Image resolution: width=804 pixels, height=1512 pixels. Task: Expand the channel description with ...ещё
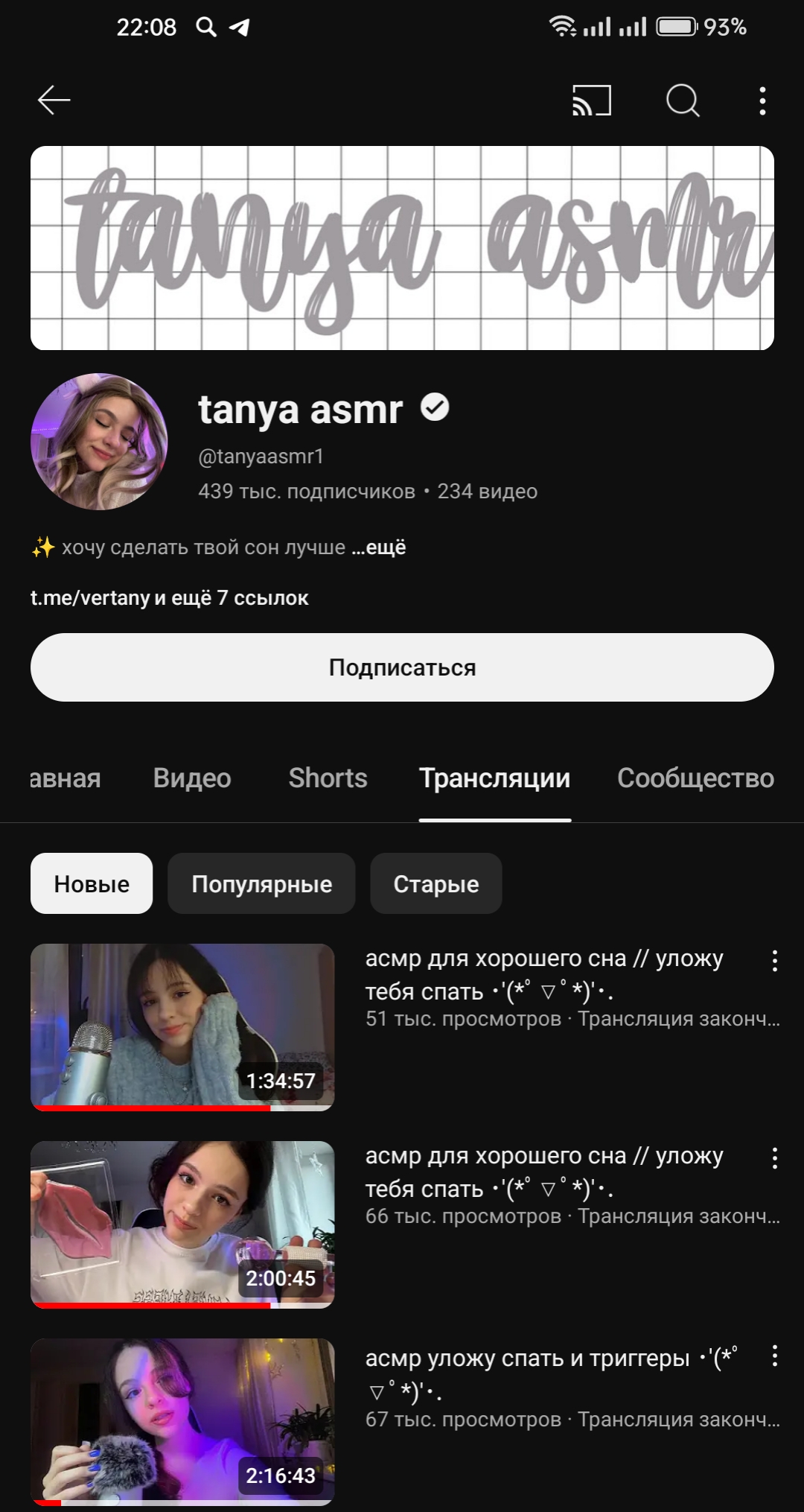[x=379, y=547]
